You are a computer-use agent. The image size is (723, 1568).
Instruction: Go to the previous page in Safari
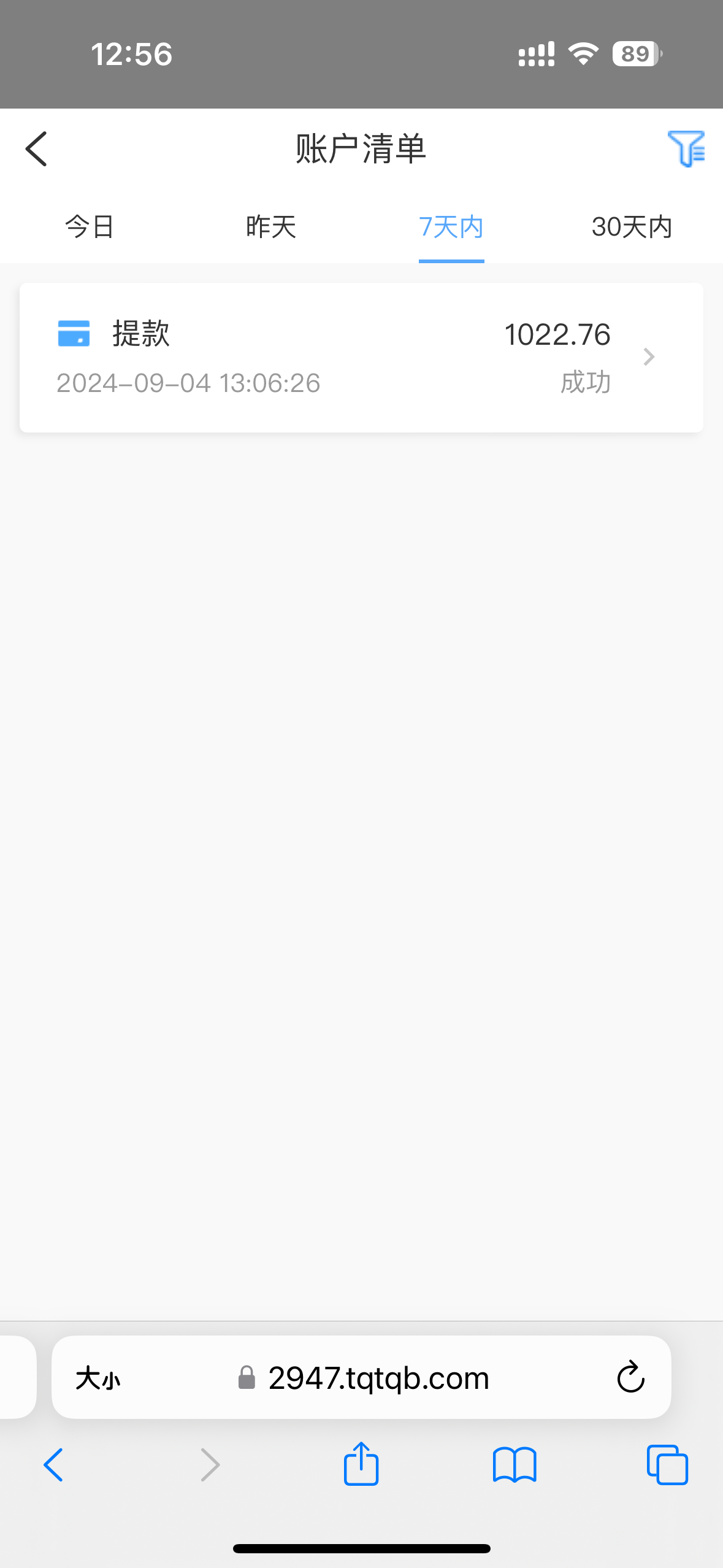54,1465
